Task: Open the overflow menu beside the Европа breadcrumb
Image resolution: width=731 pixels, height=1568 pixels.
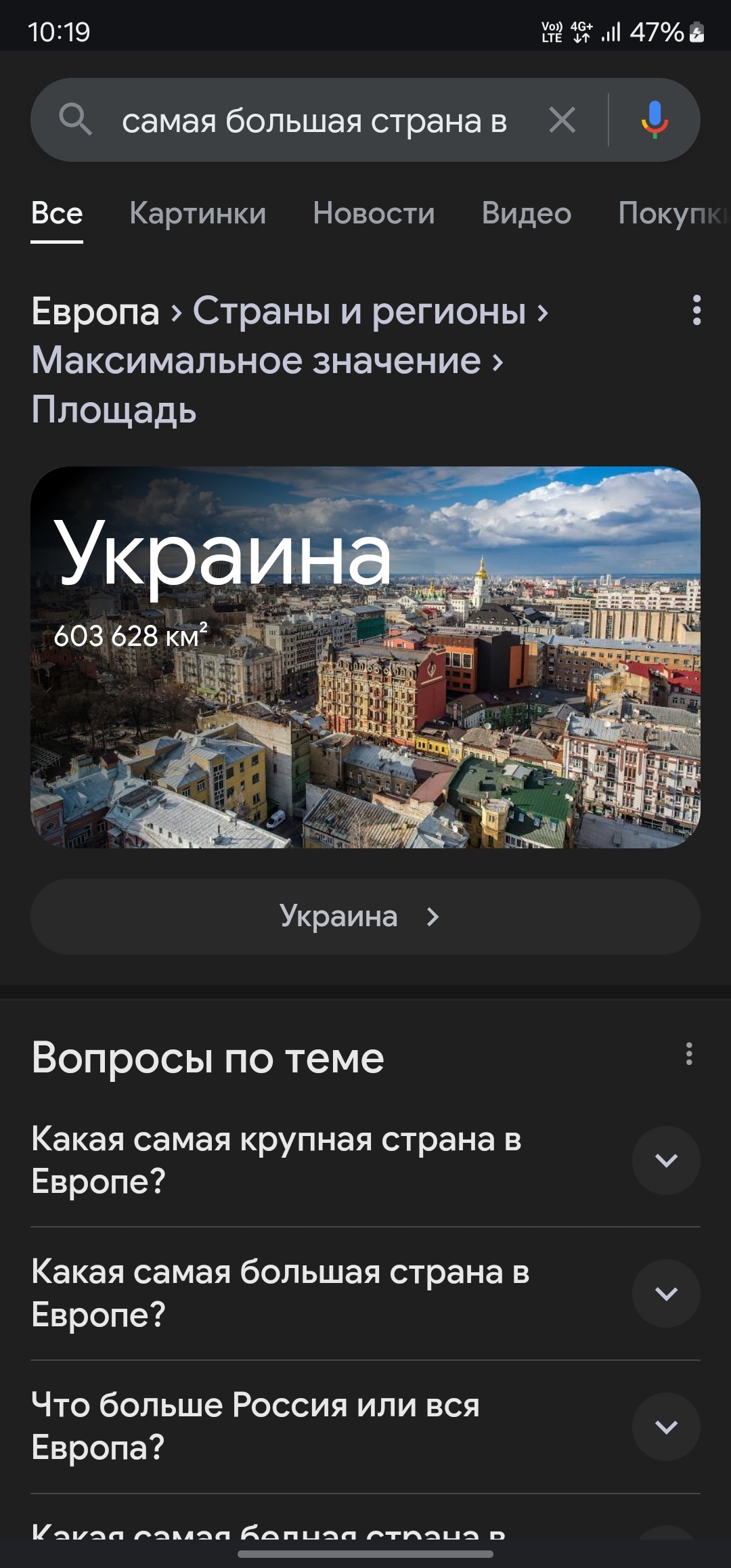Action: (x=696, y=310)
